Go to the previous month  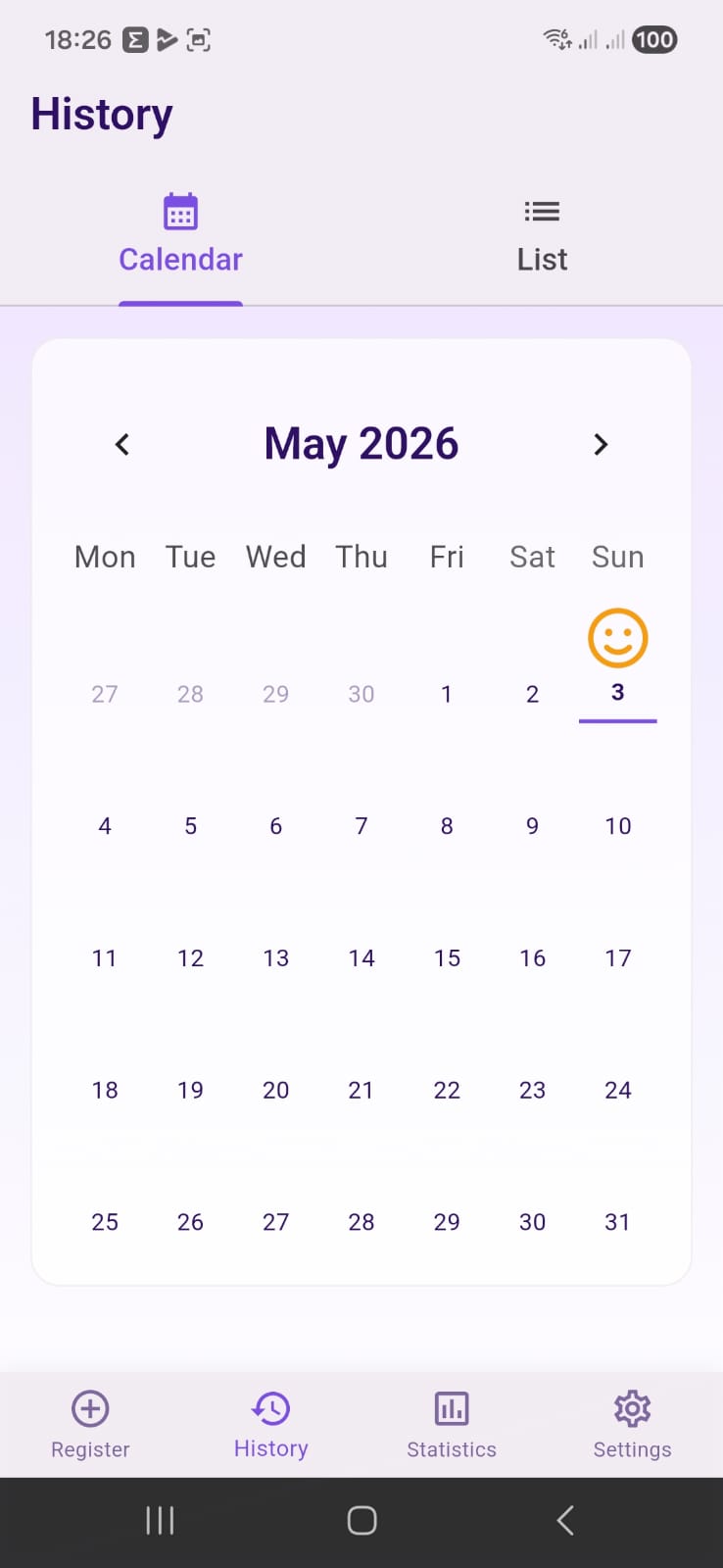(122, 444)
